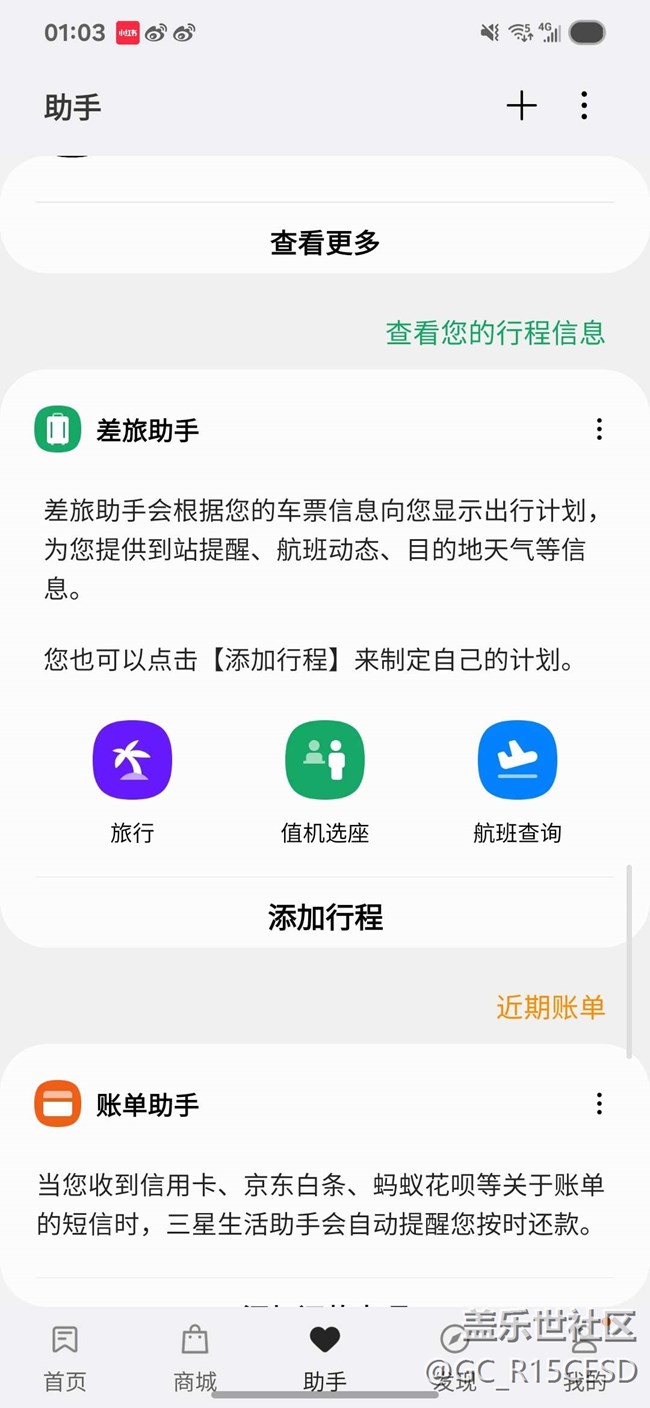Open the 差旅助手 card options menu
650x1408 pixels.
[x=599, y=430]
